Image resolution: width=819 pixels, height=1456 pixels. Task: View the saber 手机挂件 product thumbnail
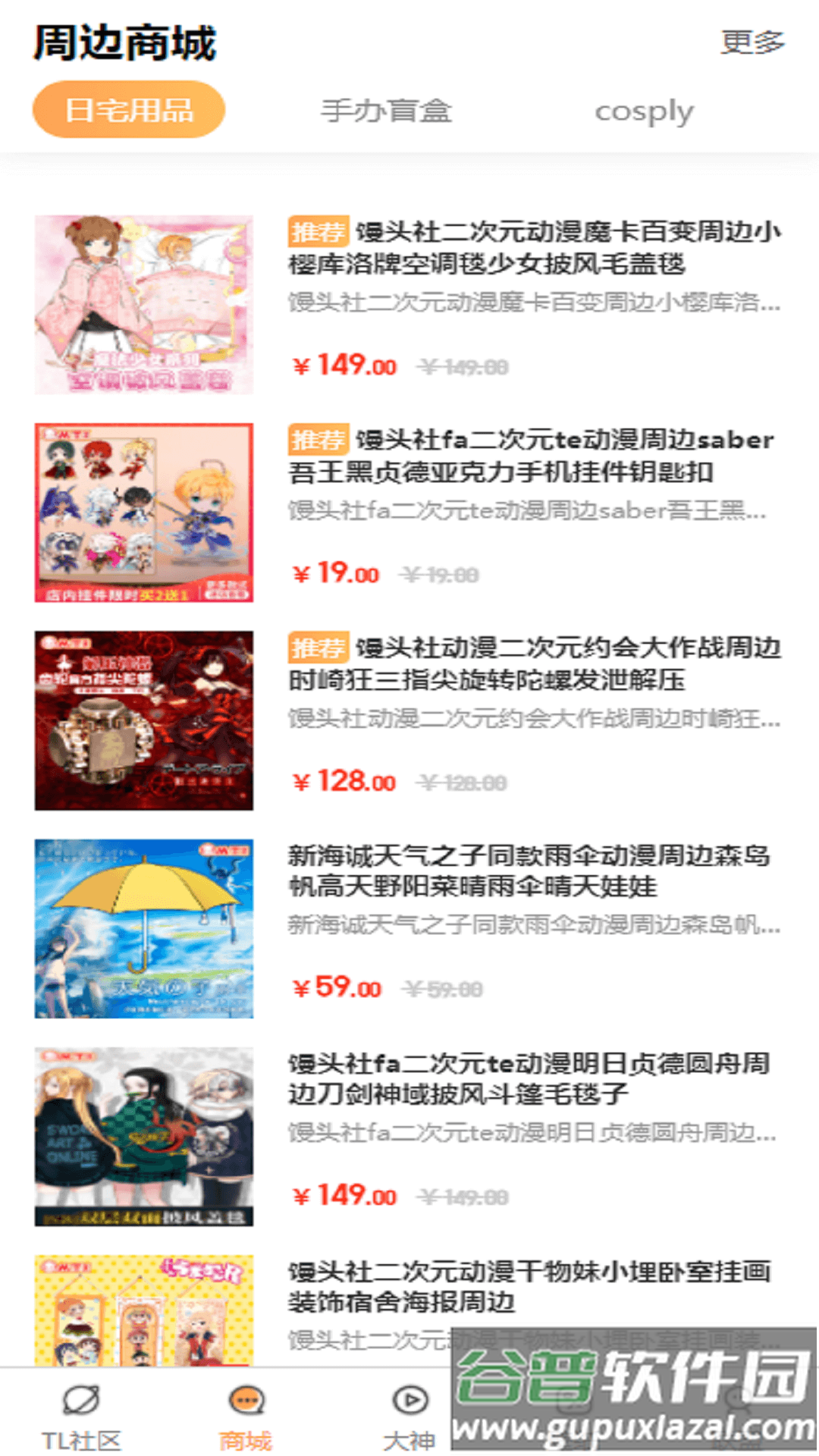[144, 513]
